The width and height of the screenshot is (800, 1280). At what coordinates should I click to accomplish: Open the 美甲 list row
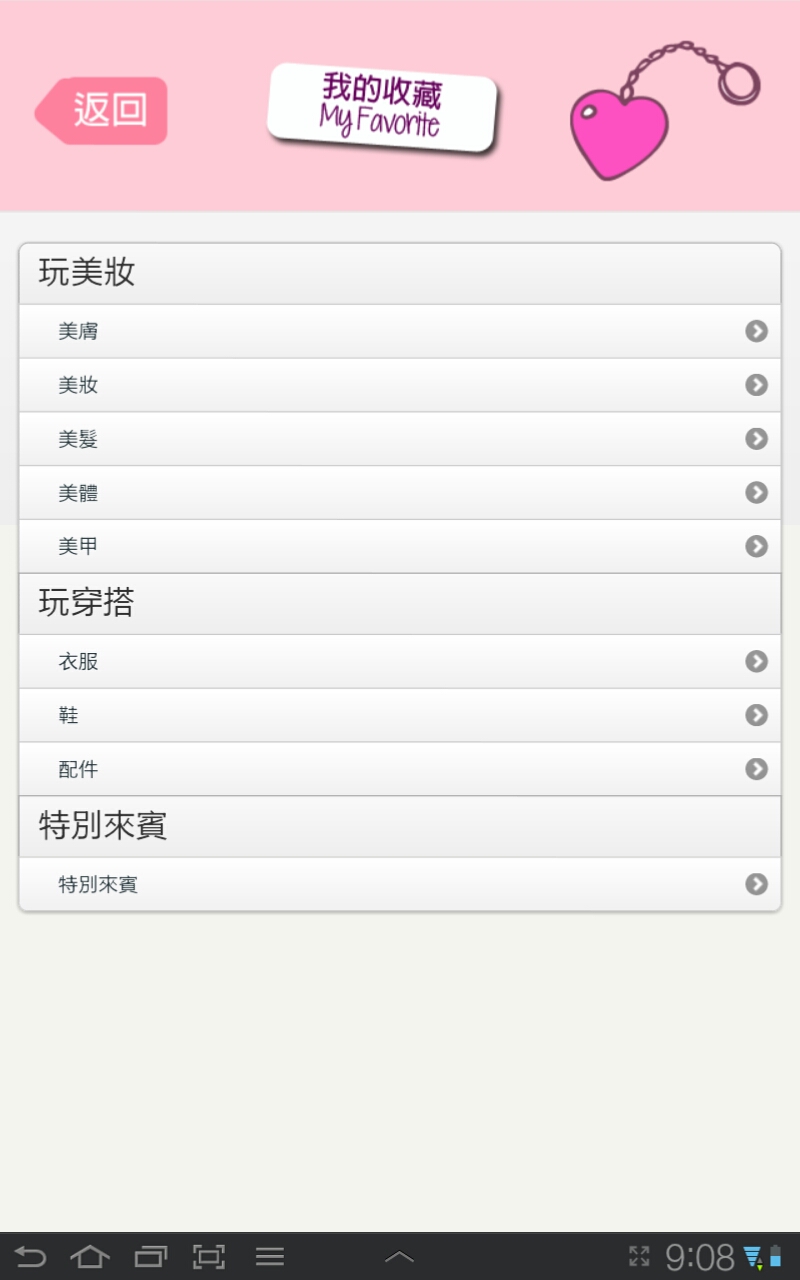[399, 547]
